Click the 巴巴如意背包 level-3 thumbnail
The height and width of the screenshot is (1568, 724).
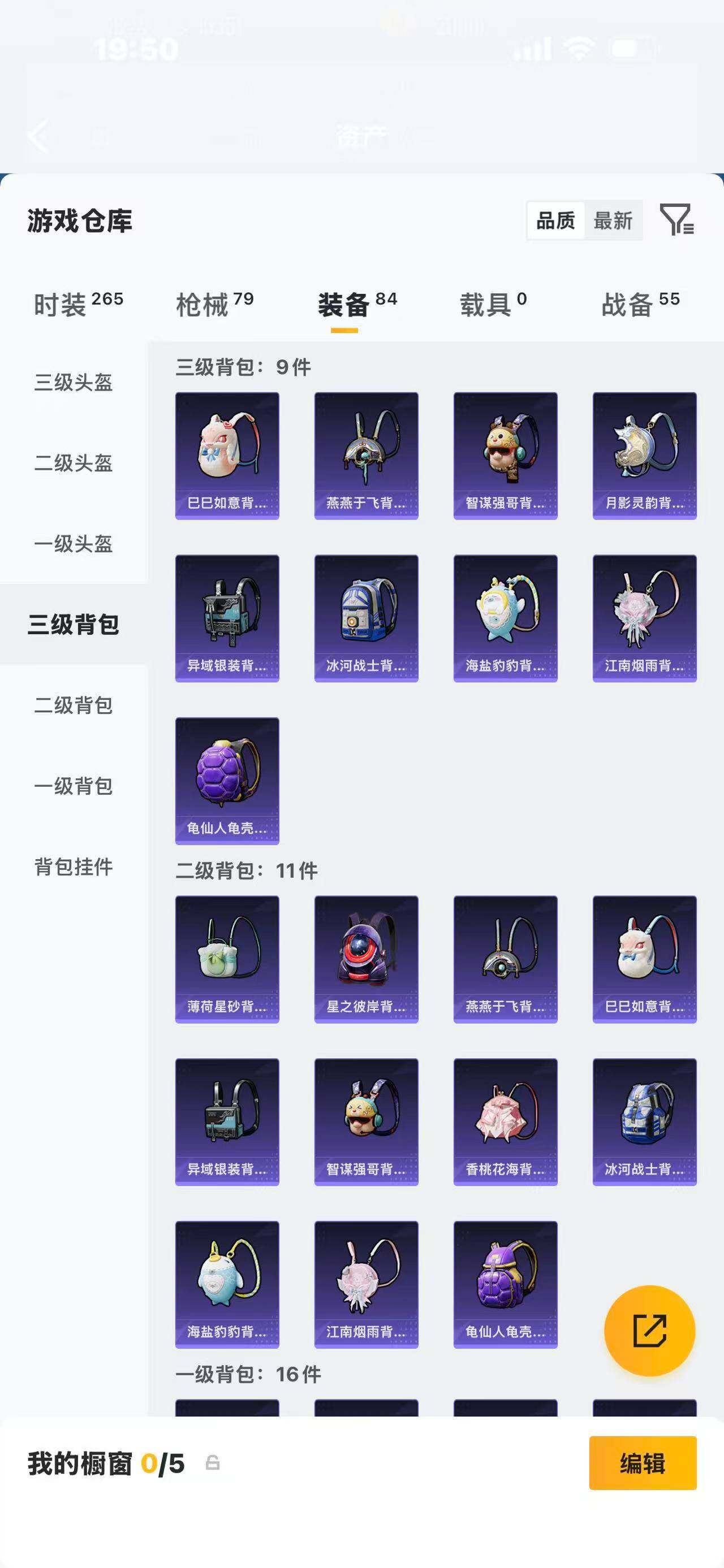(x=227, y=454)
